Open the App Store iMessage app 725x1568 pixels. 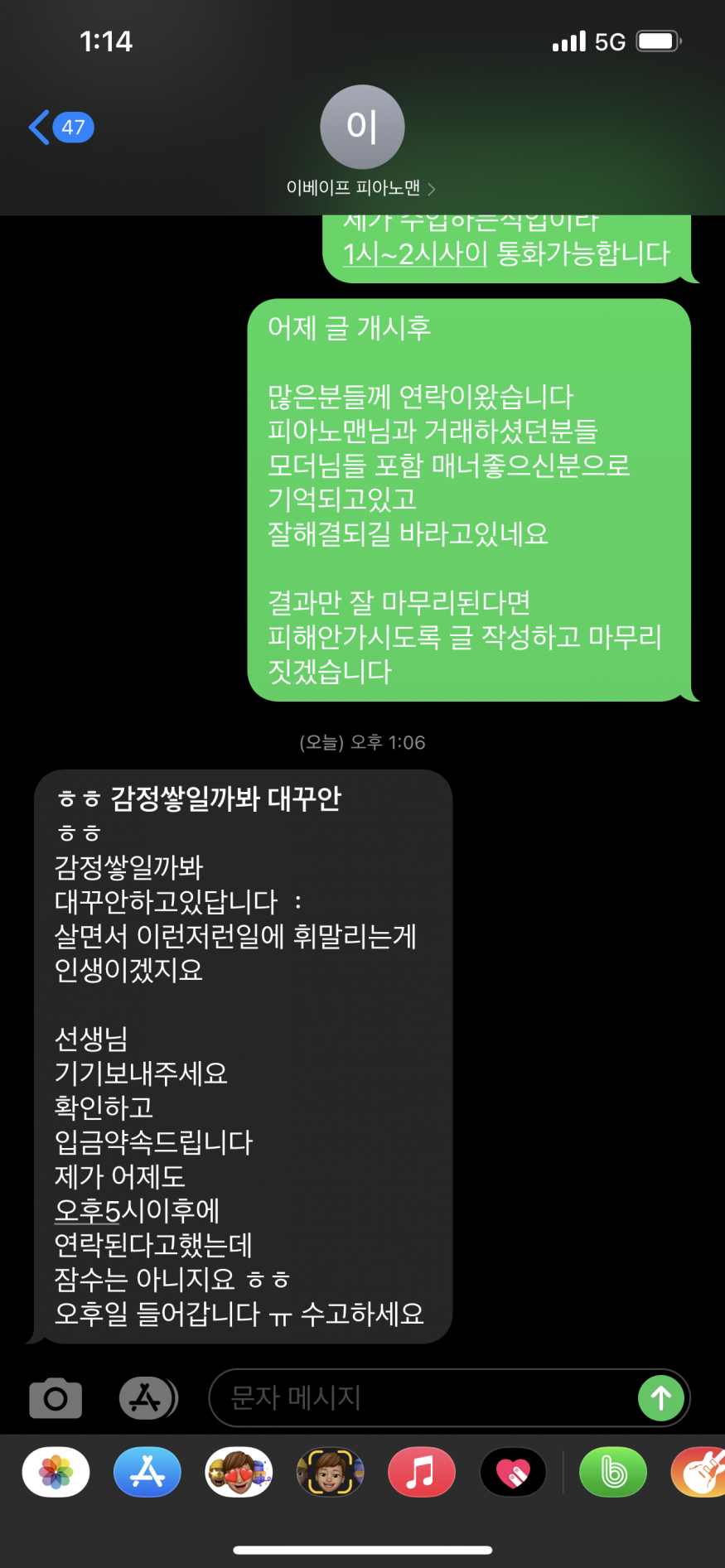[x=147, y=1472]
